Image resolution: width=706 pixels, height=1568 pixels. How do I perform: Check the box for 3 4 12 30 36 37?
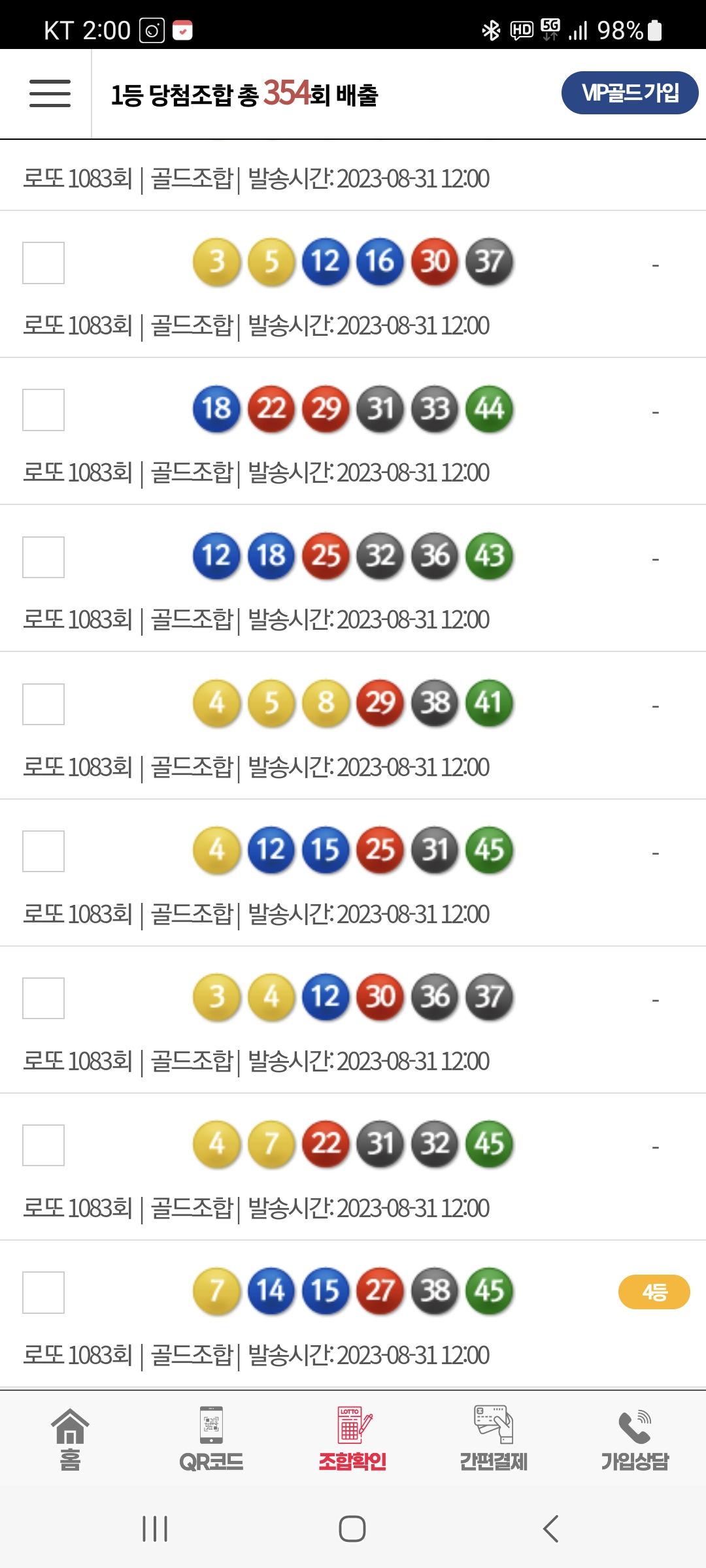pyautogui.click(x=43, y=998)
